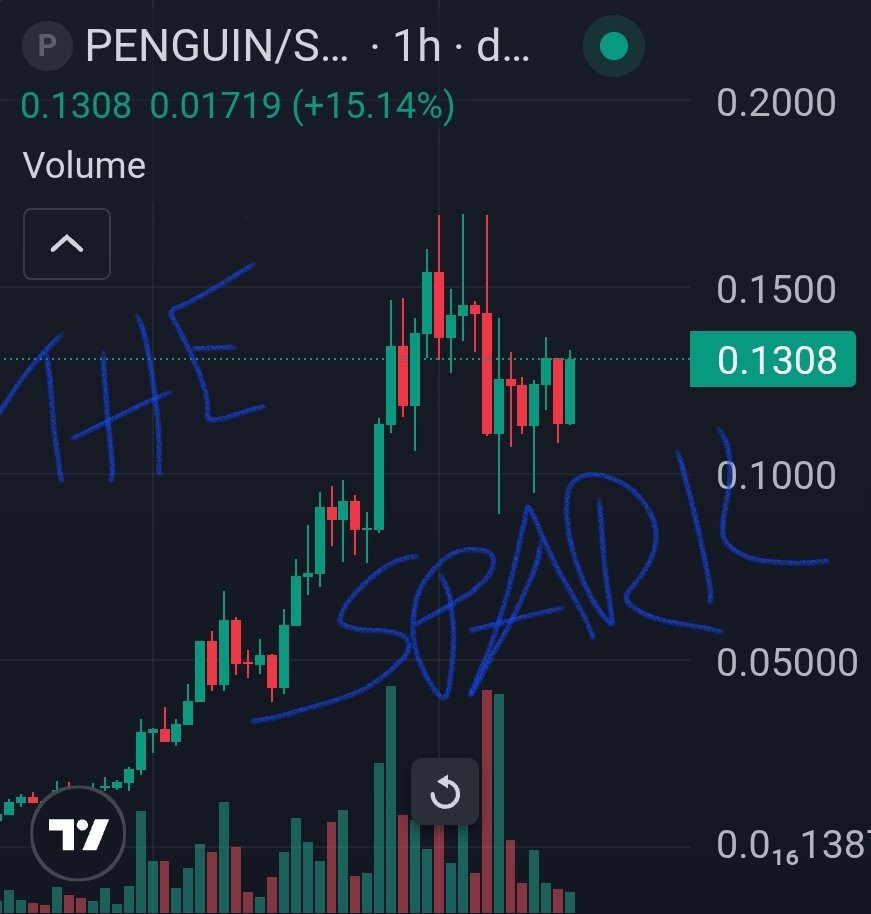Screen dimensions: 871x914
Task: Open the PENGUIN/S... symbol title
Action: pos(217,45)
